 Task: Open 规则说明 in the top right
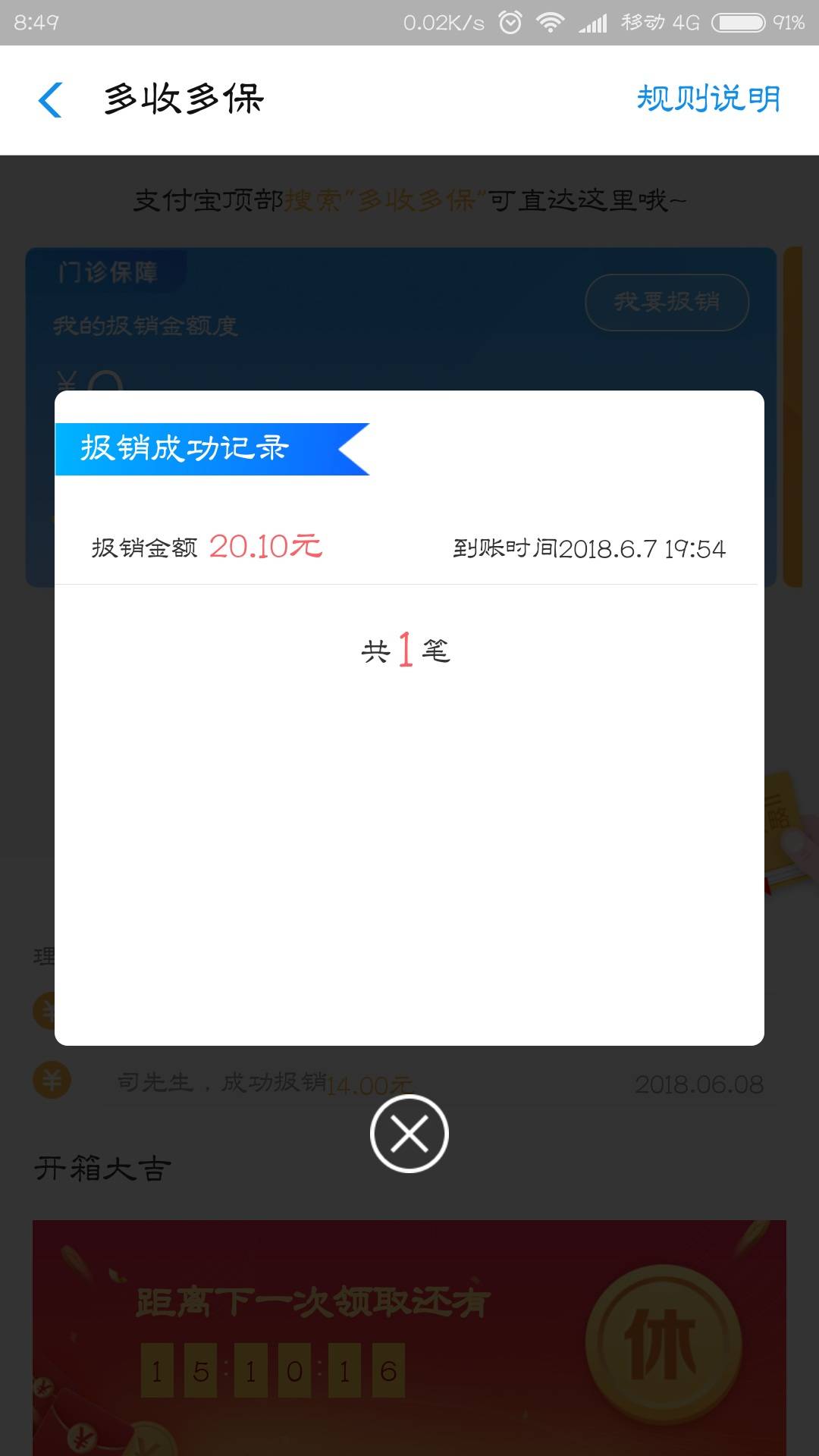point(709,99)
